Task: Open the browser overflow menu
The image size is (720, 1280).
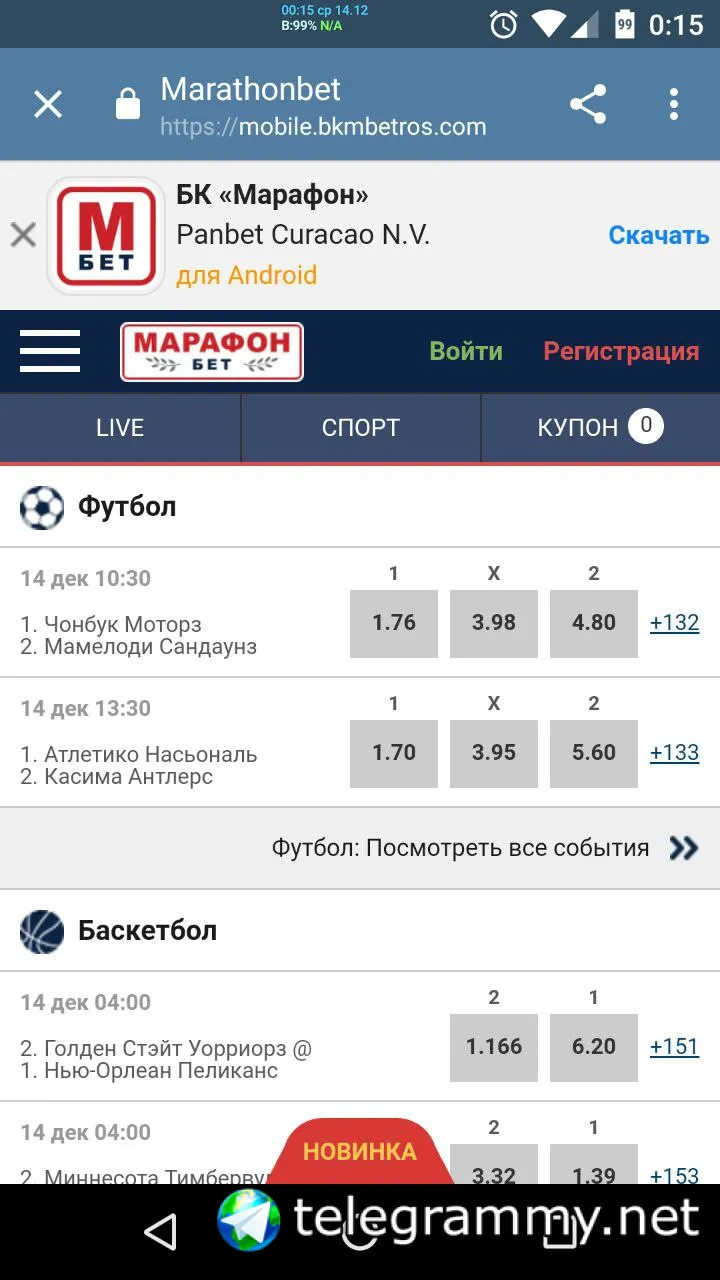Action: pyautogui.click(x=674, y=104)
